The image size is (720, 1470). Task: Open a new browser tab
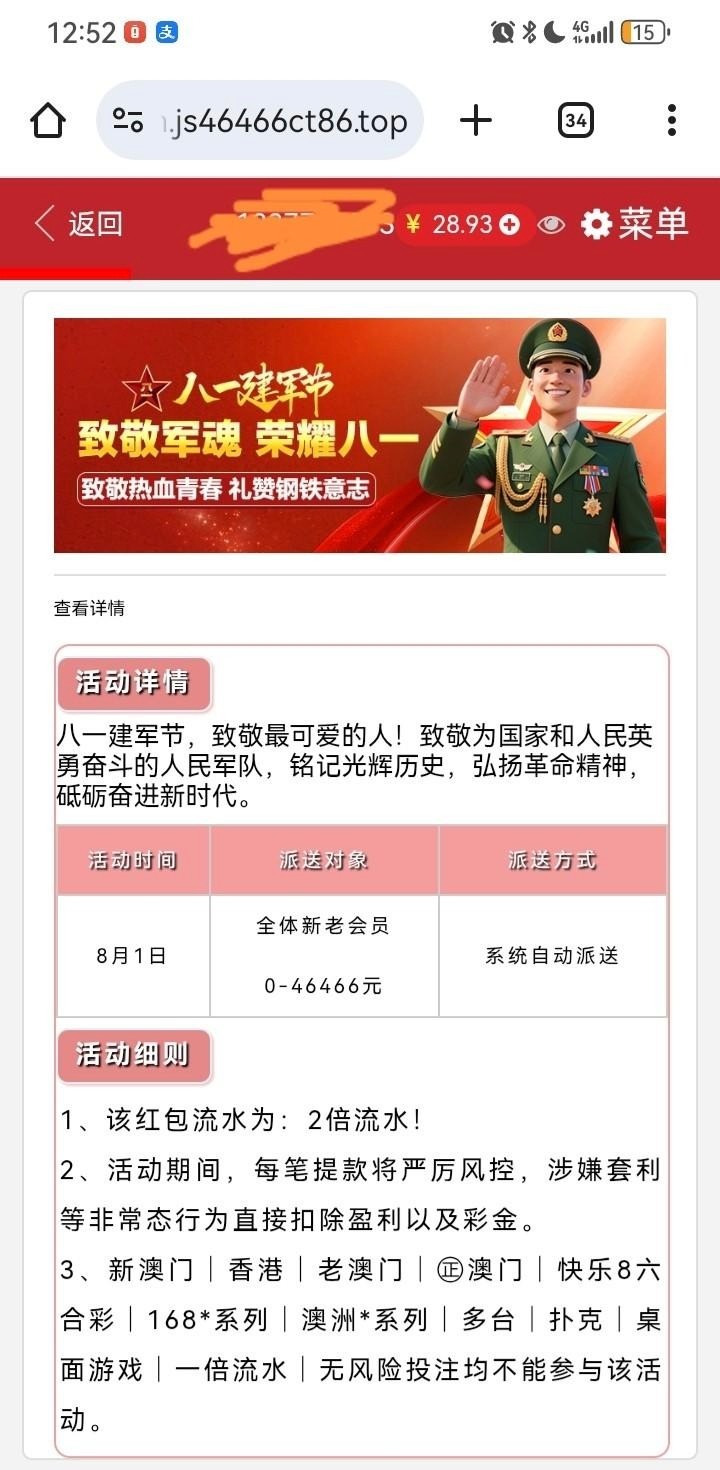pos(476,121)
